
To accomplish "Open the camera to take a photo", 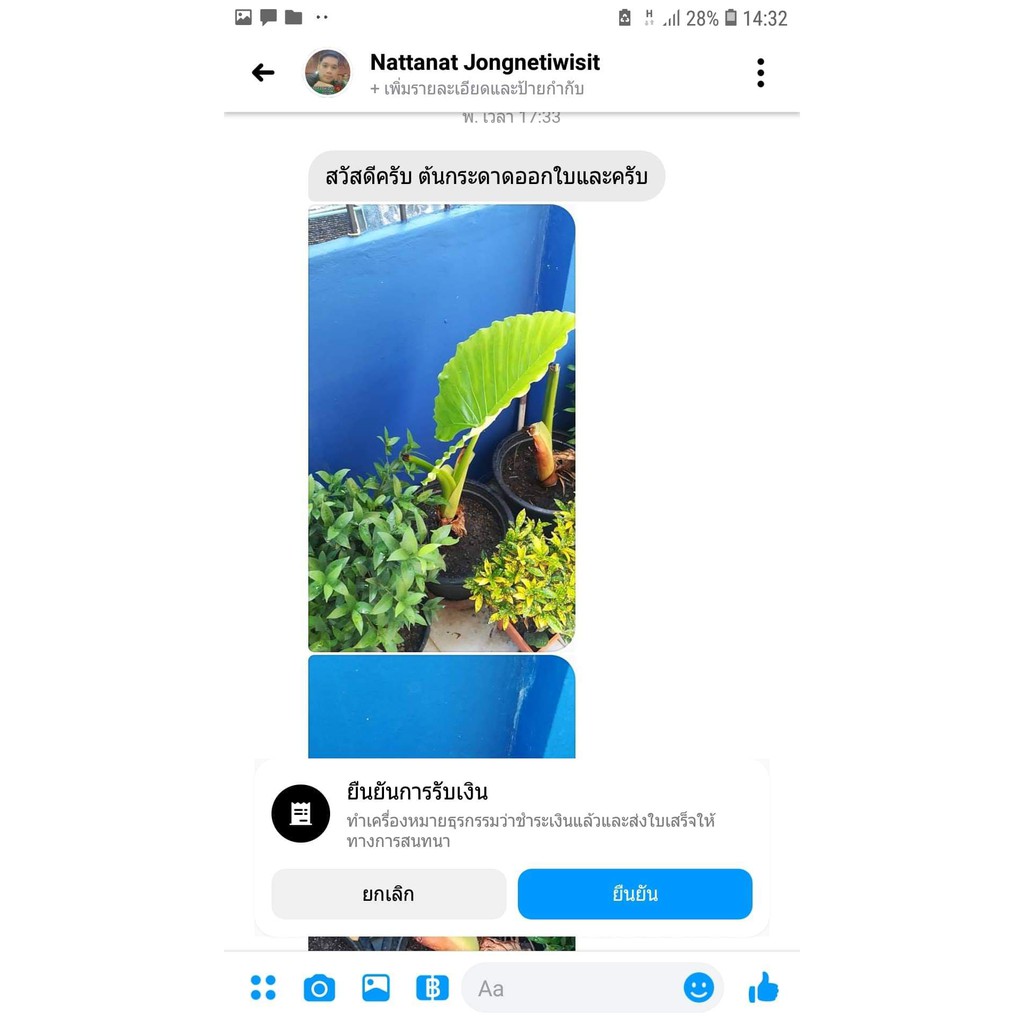I will click(x=319, y=988).
